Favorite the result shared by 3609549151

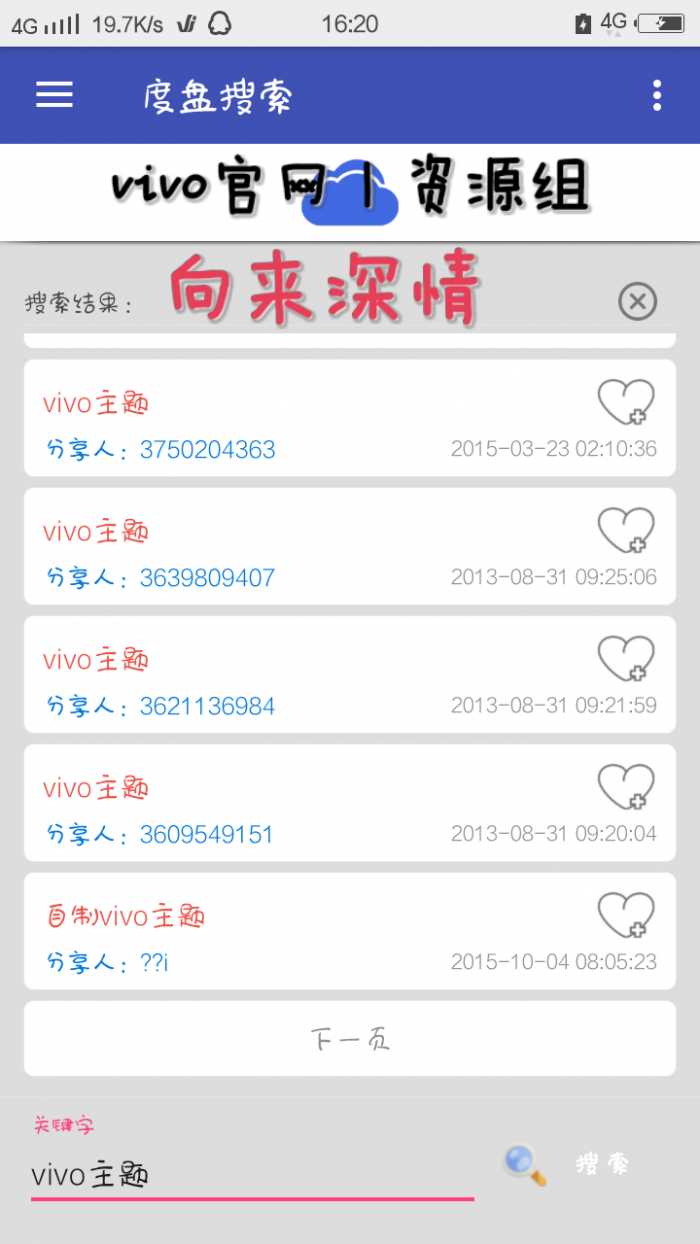[626, 787]
